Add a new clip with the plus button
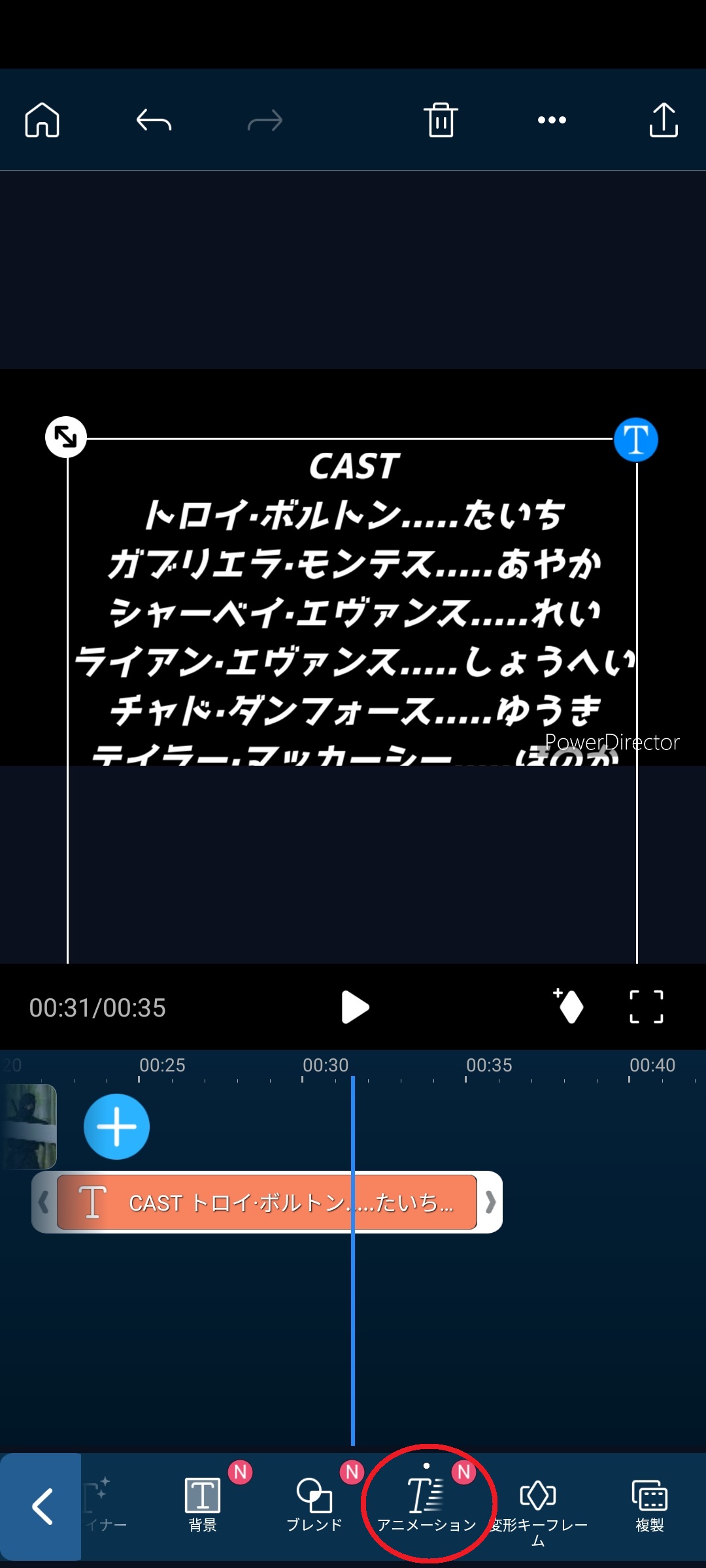706x1568 pixels. tap(116, 1127)
